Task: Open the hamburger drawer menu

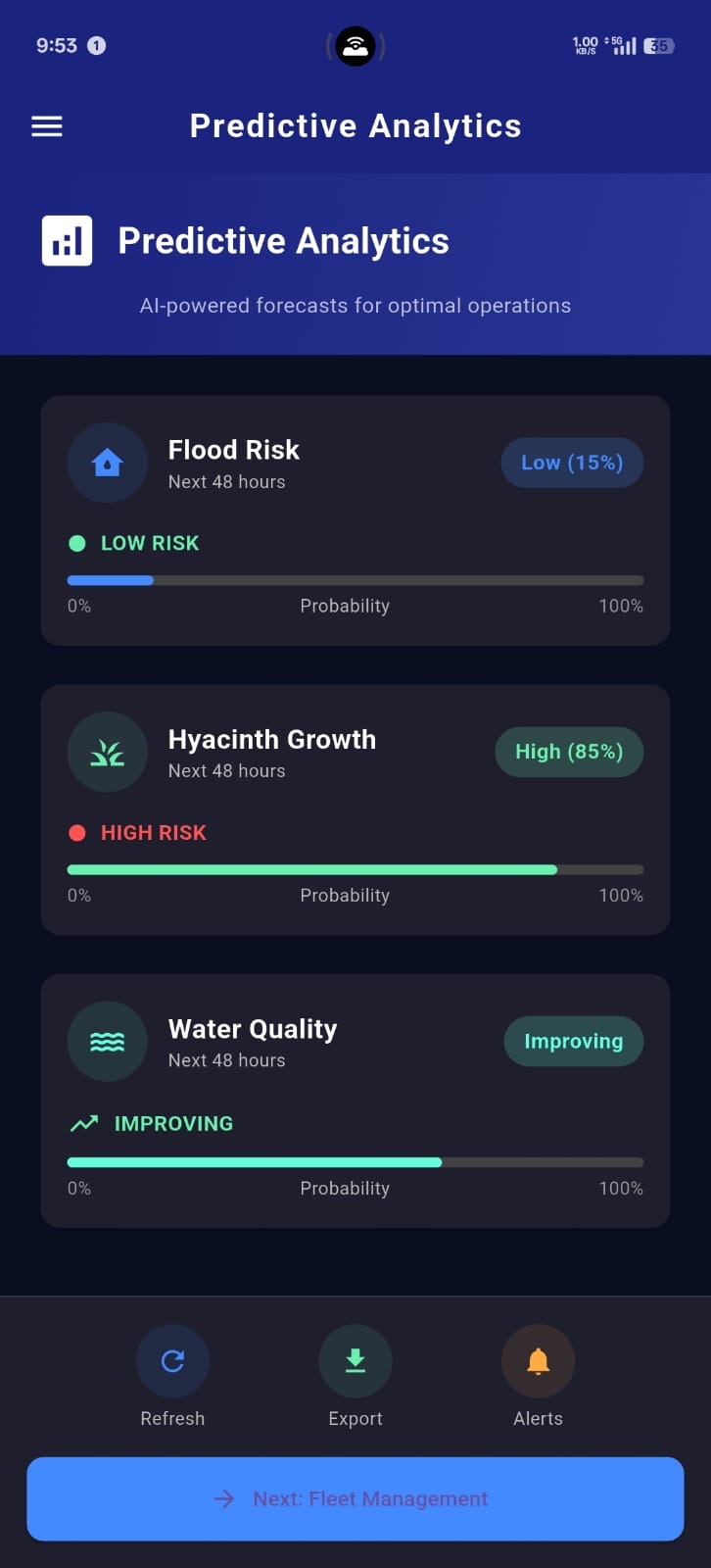Action: click(47, 126)
